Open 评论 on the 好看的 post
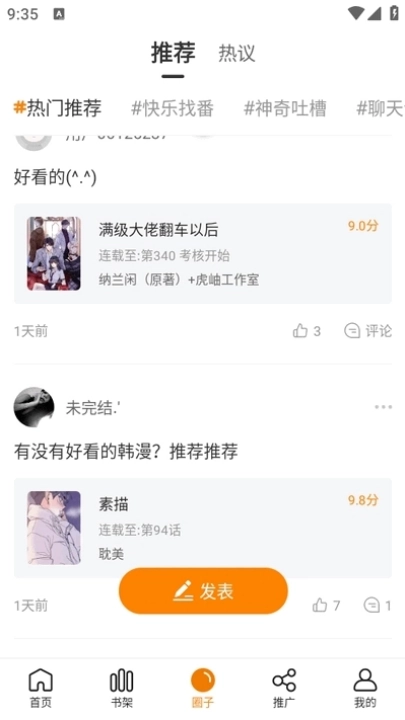Image resolution: width=405 pixels, height=720 pixels. [x=368, y=331]
